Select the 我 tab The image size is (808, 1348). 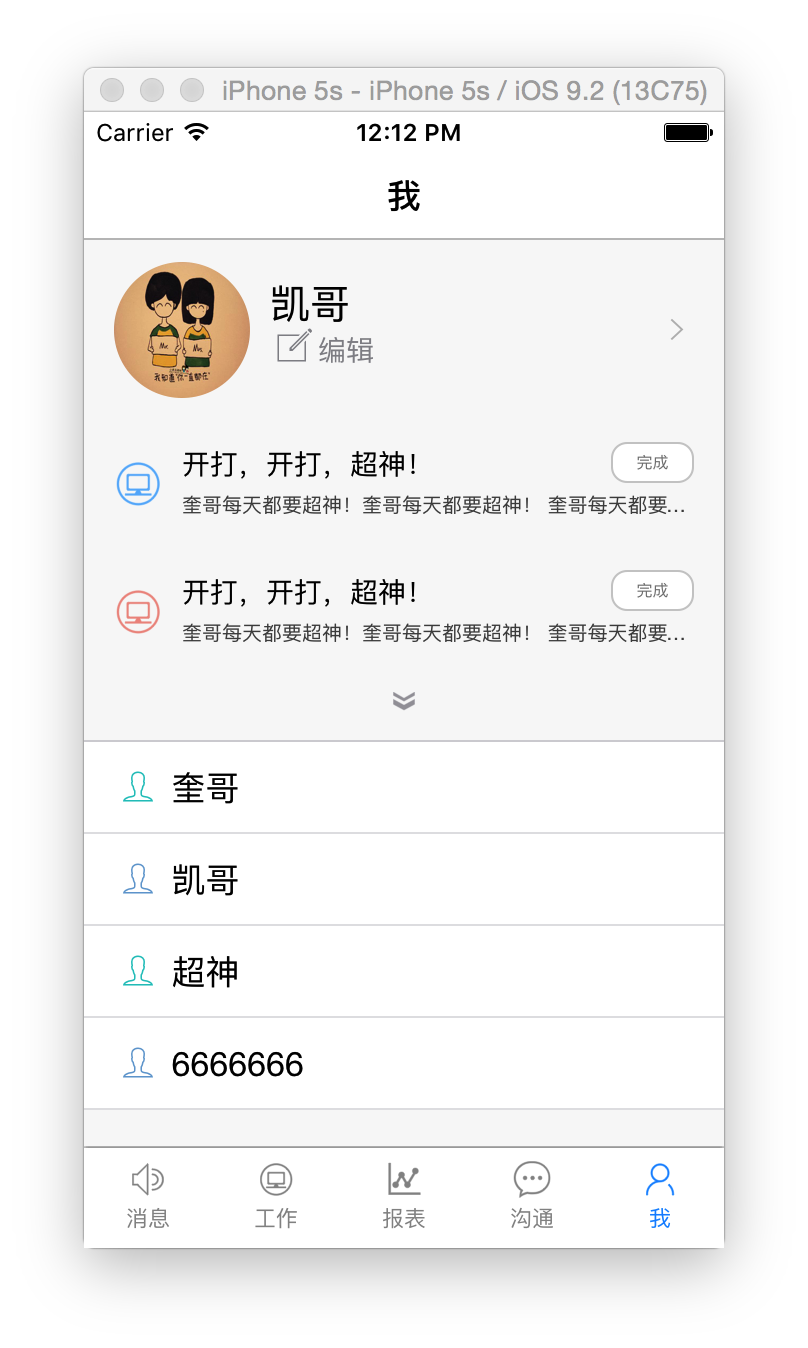tap(660, 1197)
